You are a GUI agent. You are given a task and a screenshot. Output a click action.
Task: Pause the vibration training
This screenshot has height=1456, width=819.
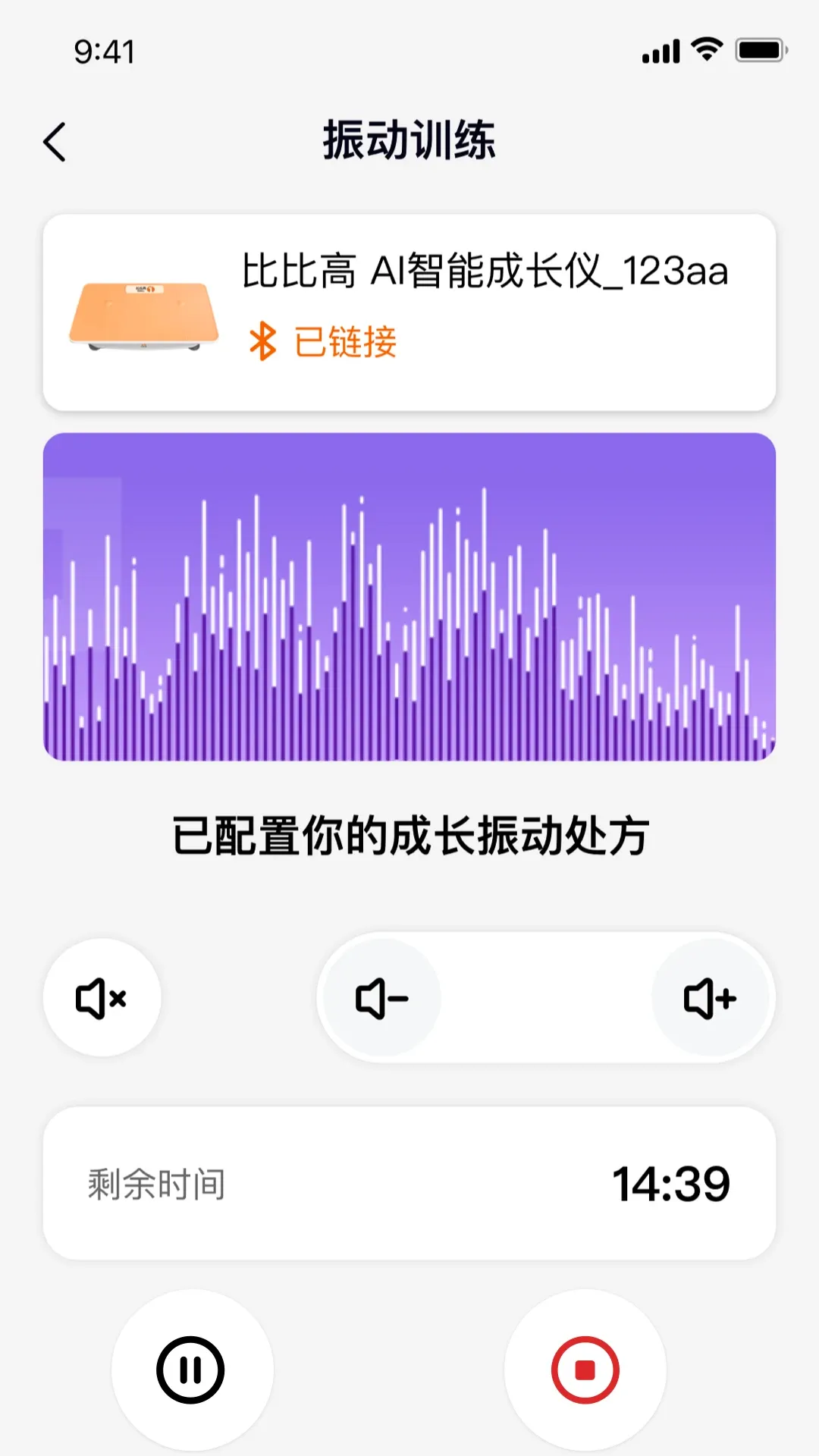coord(191,1370)
